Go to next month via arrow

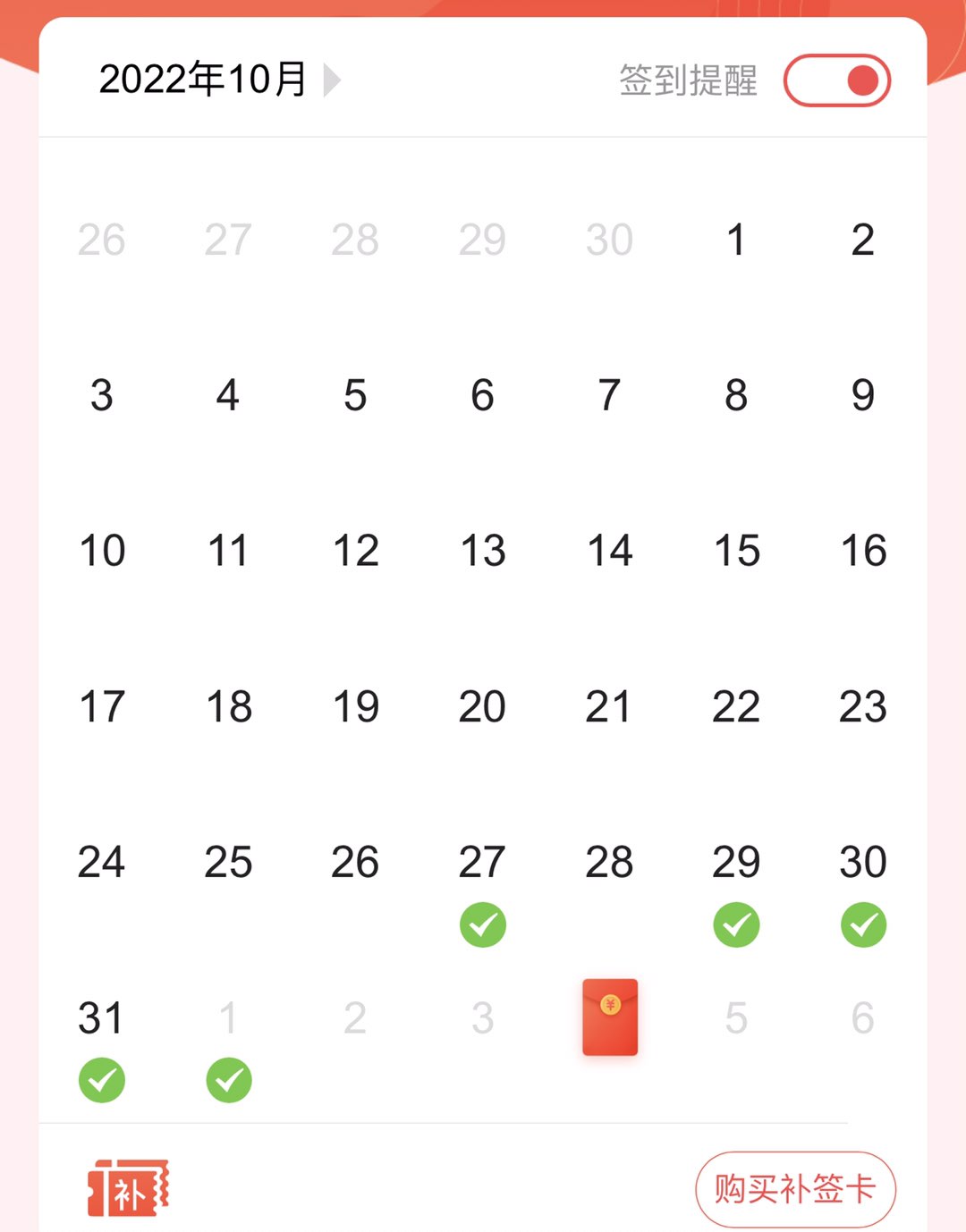click(x=332, y=80)
